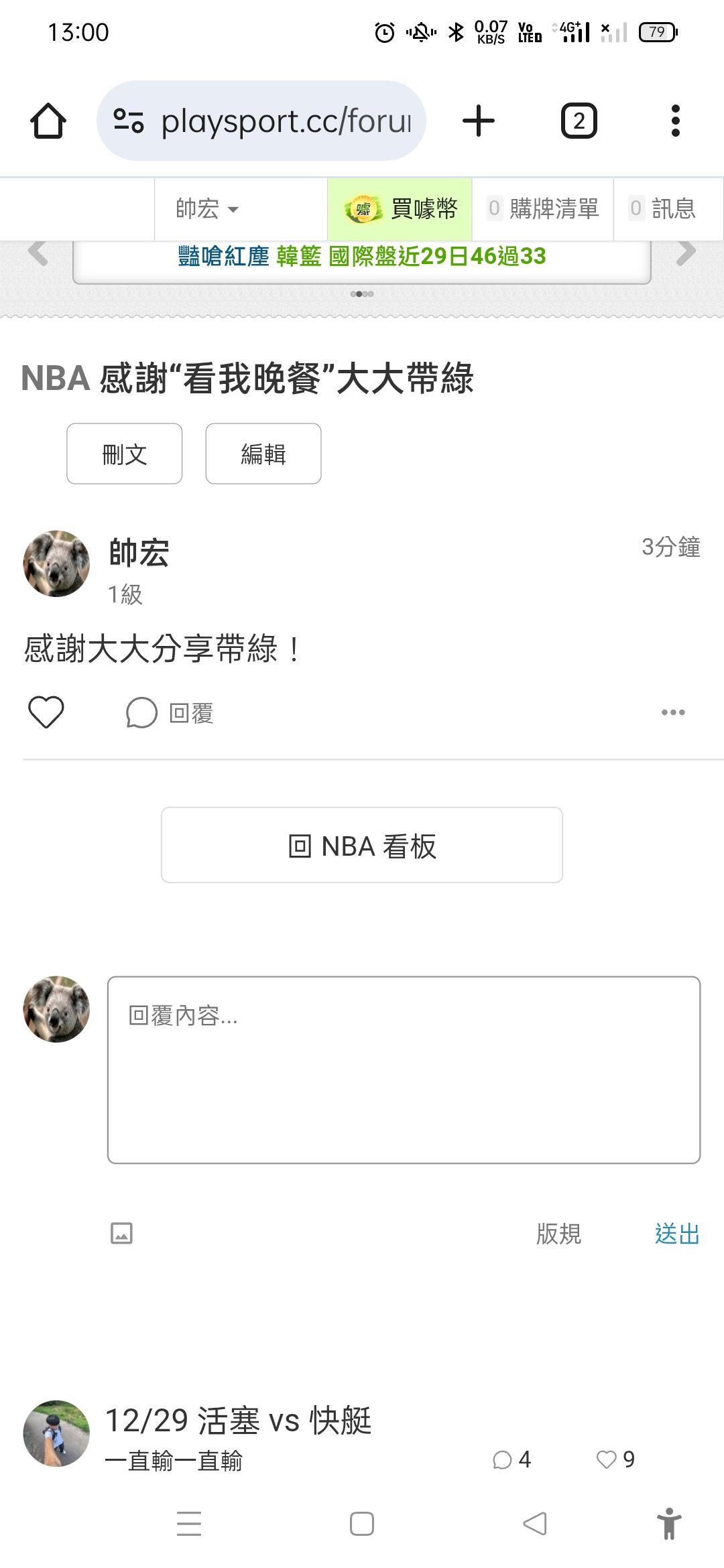
Task: Attach an image to the reply
Action: click(x=121, y=1233)
